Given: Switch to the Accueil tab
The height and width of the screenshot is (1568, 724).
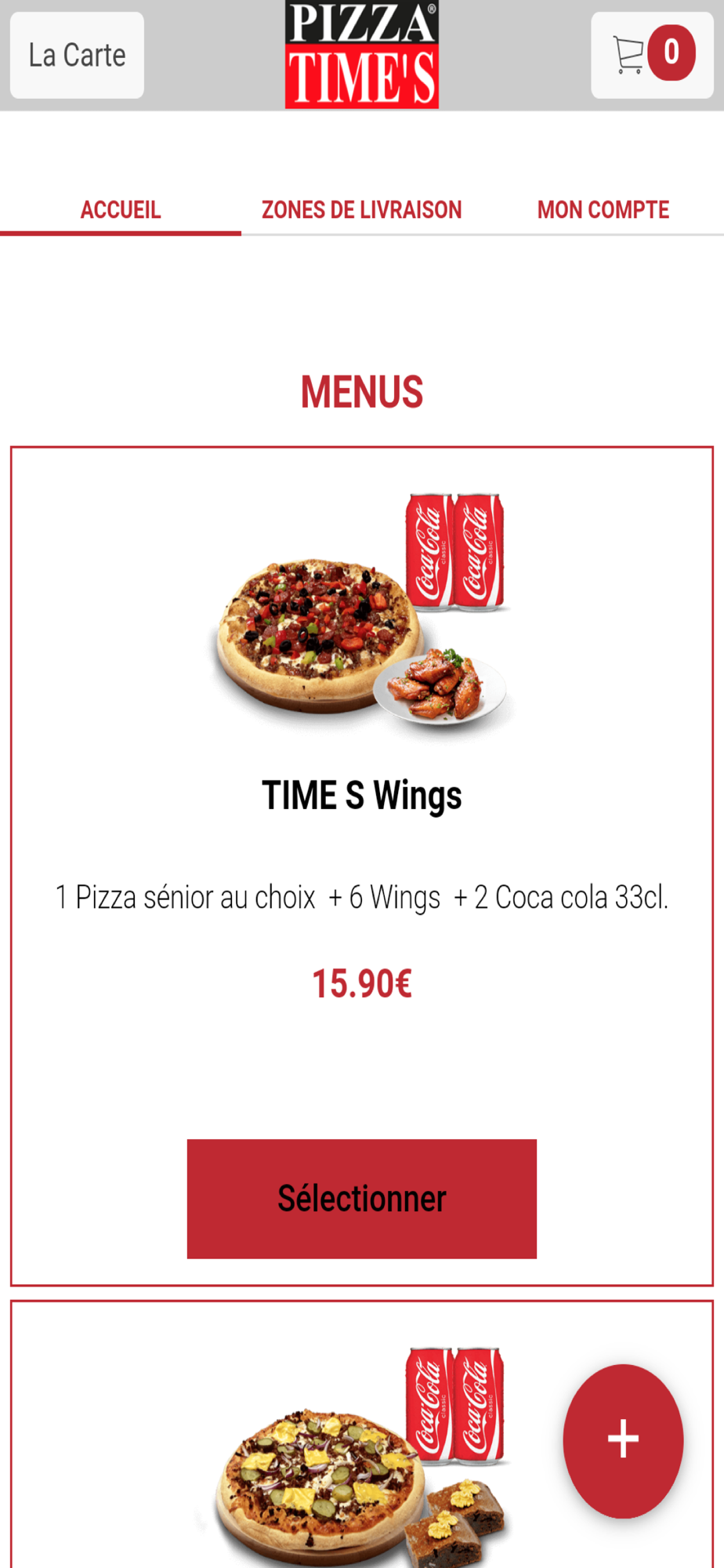Looking at the screenshot, I should (121, 210).
